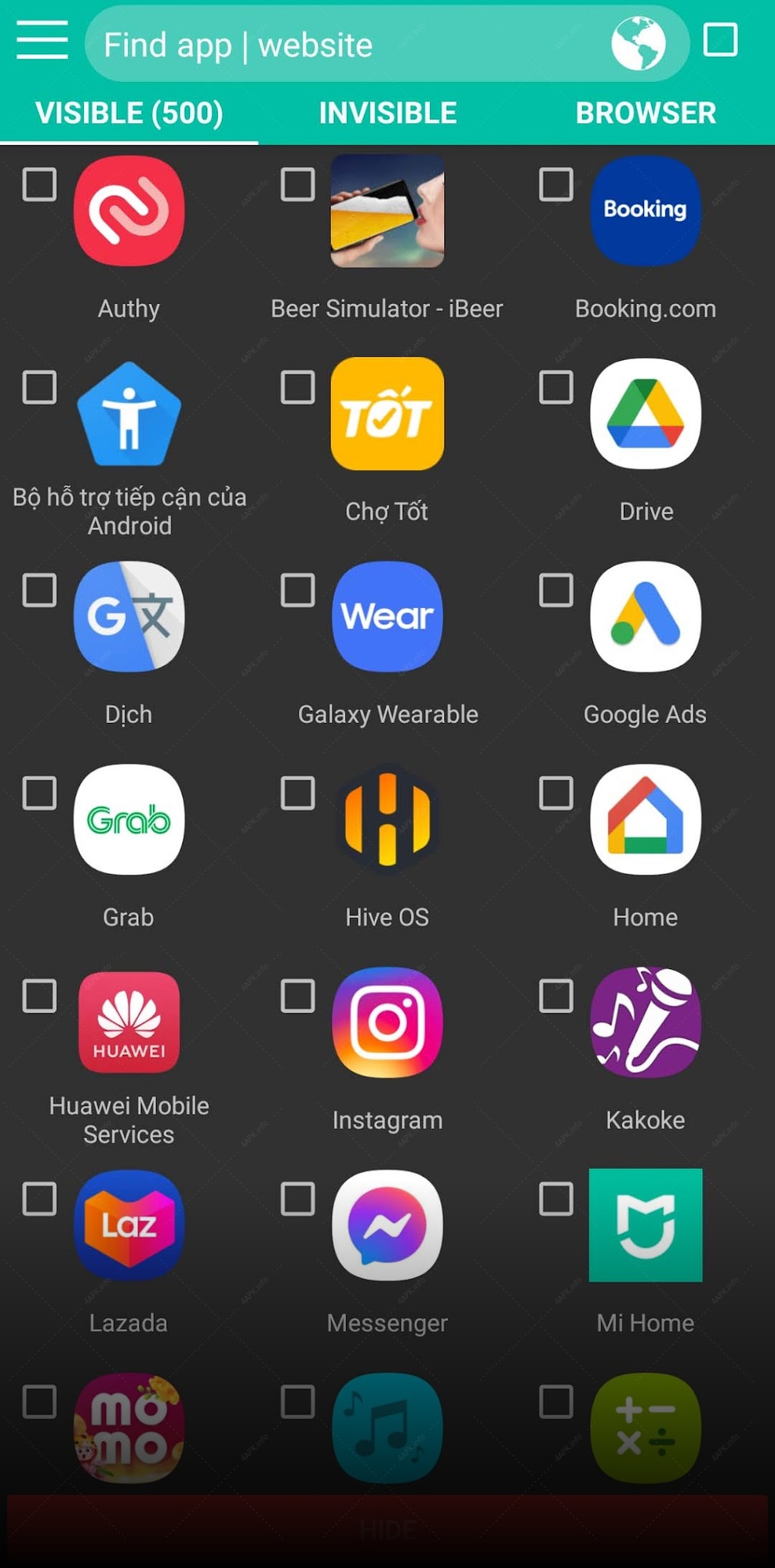Check the Instagram checkbox

[x=298, y=996]
